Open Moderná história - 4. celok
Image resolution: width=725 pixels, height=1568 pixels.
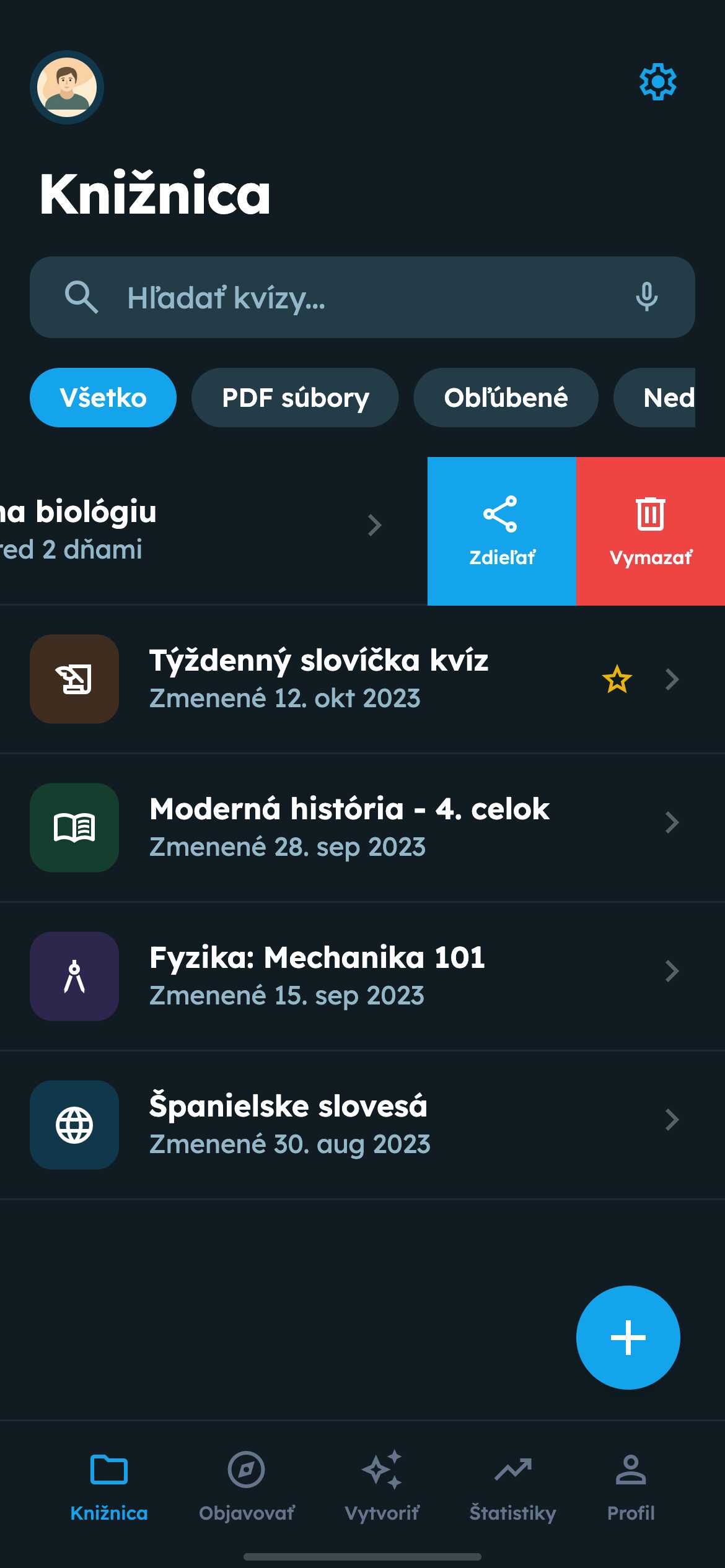349,827
